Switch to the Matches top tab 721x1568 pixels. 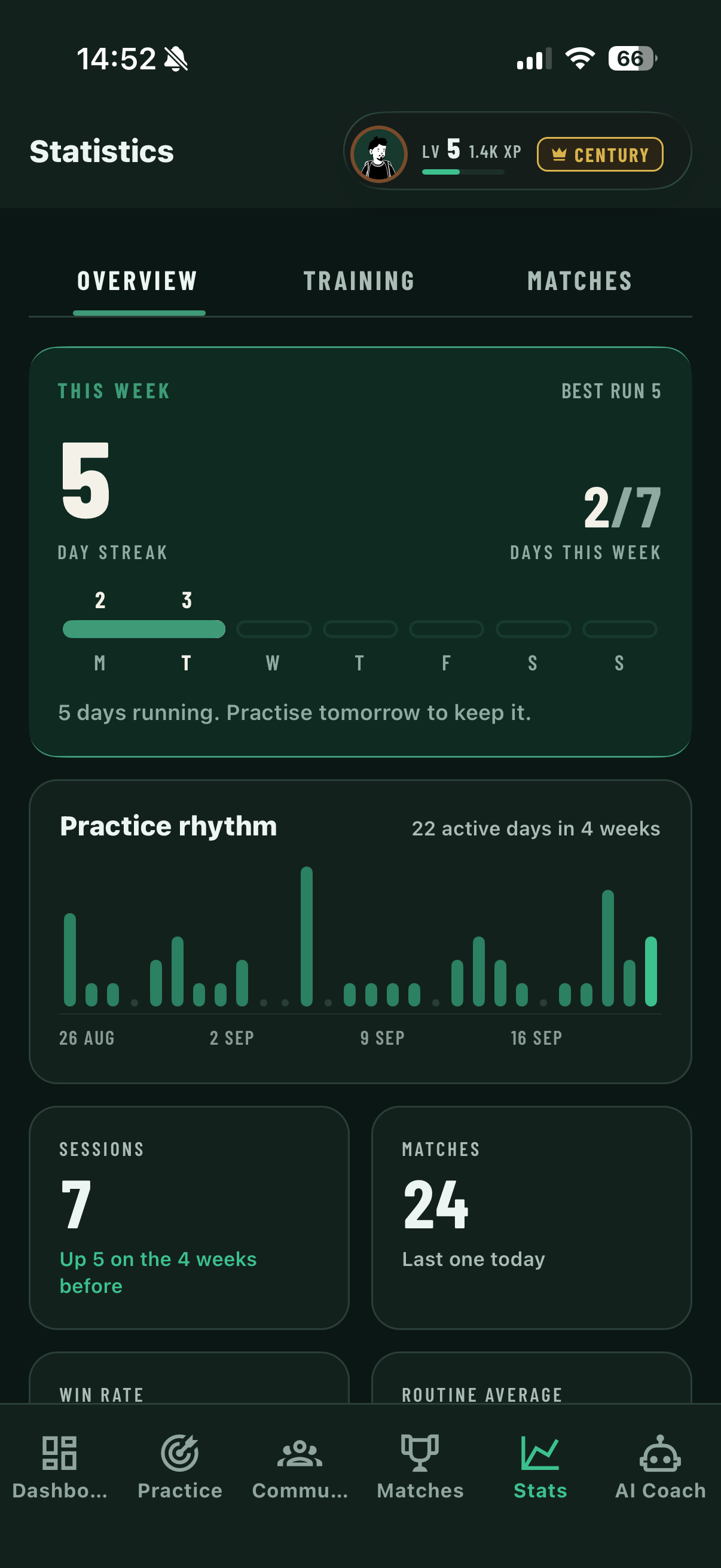click(x=580, y=281)
